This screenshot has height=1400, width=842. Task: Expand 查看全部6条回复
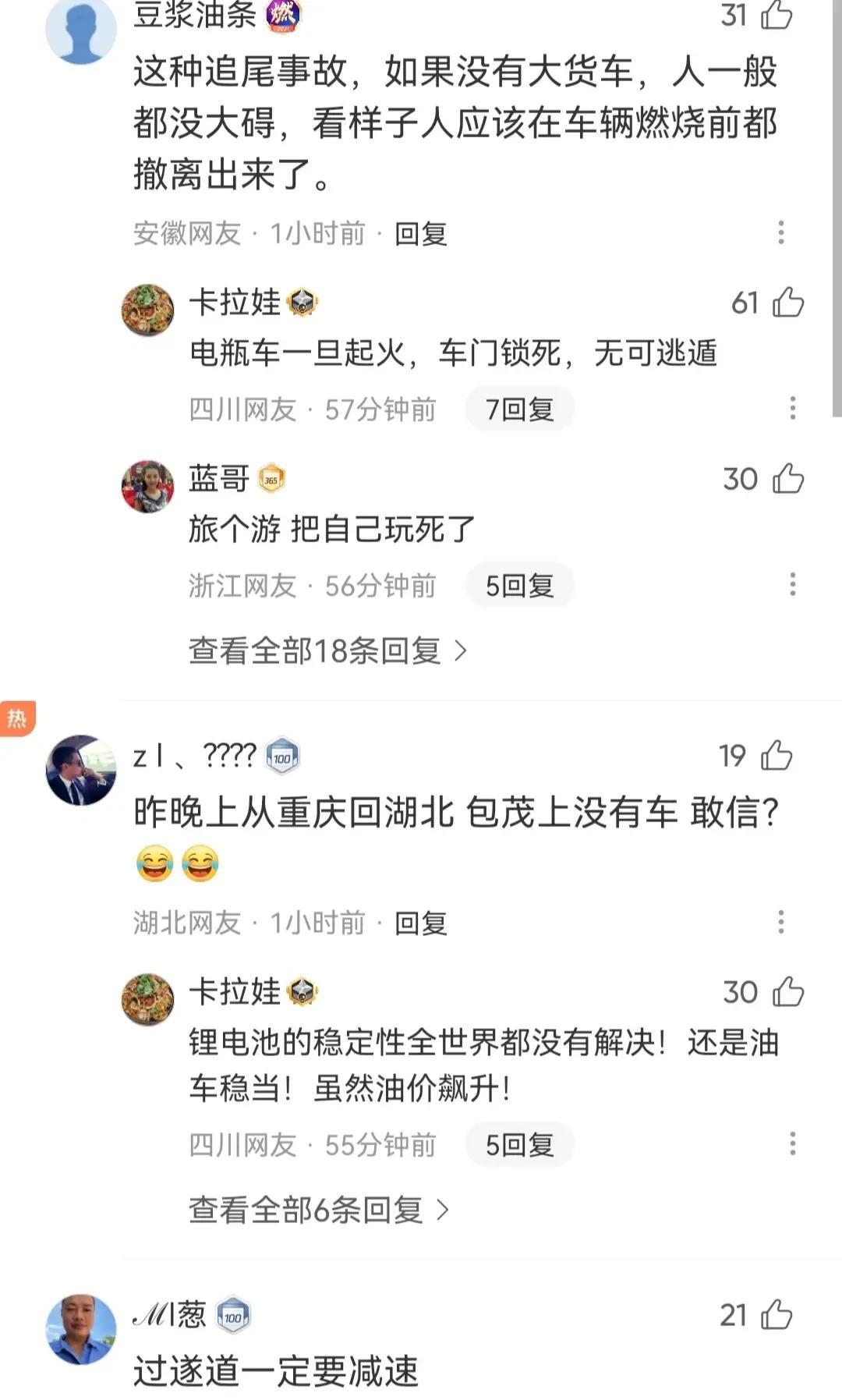pyautogui.click(x=319, y=1210)
